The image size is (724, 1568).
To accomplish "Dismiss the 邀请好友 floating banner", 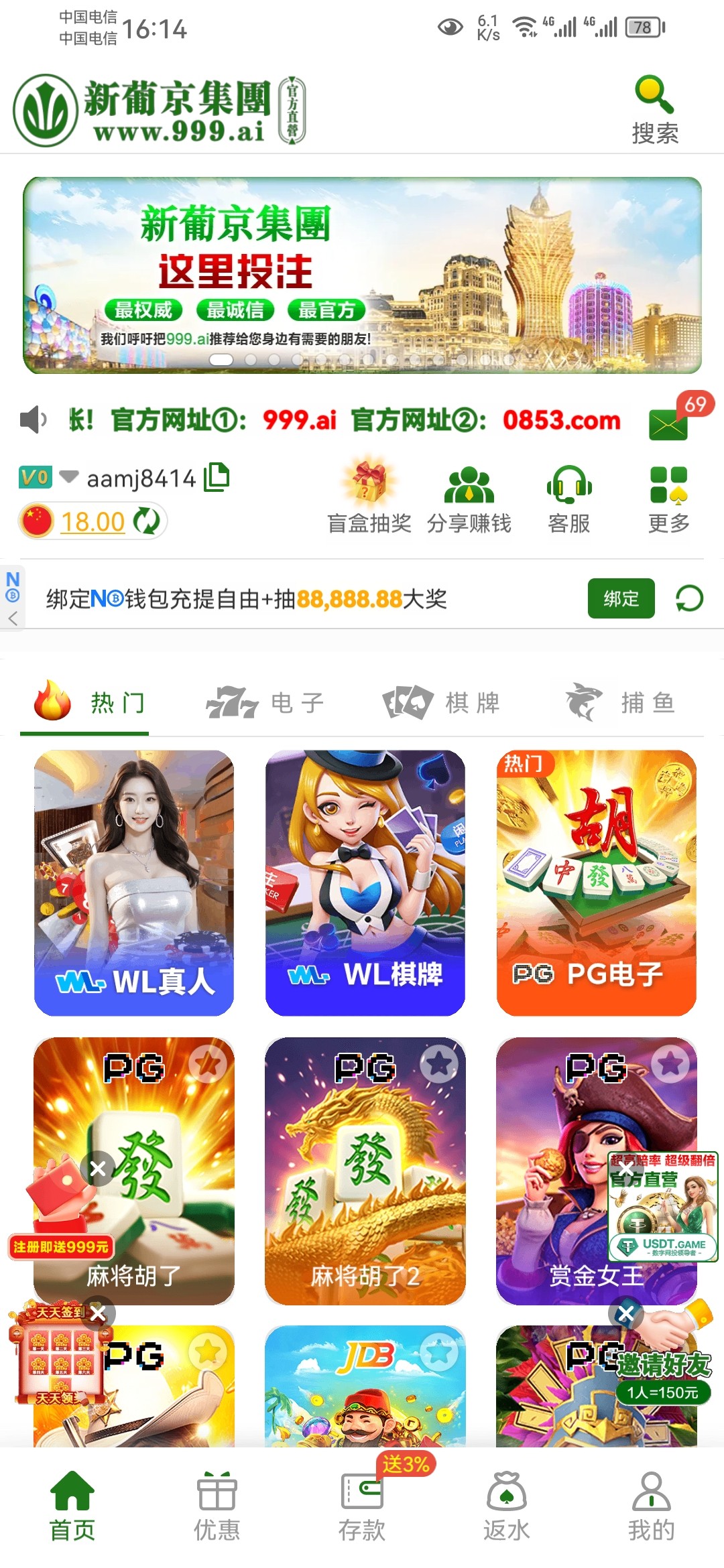I will [x=626, y=1313].
